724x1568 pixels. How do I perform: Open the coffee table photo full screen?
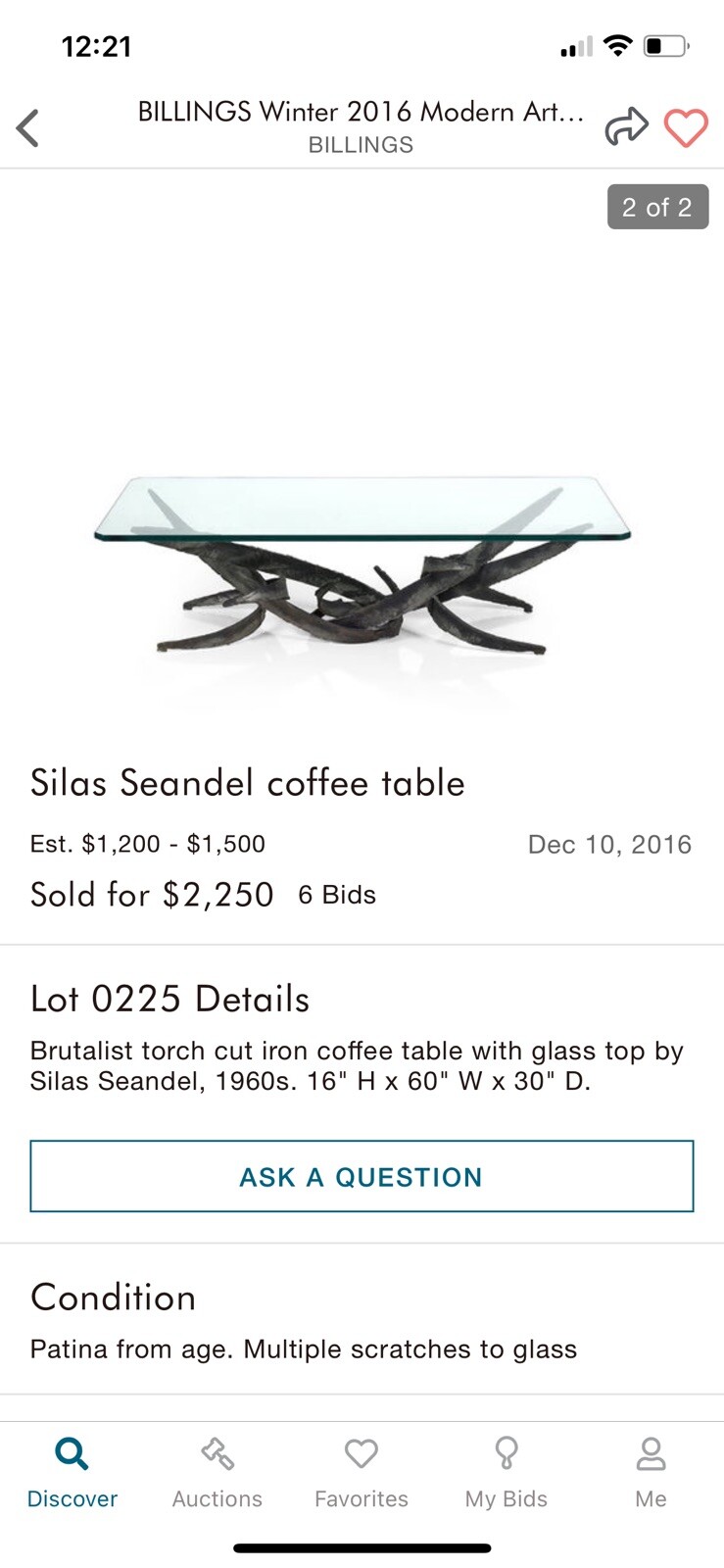(x=362, y=563)
